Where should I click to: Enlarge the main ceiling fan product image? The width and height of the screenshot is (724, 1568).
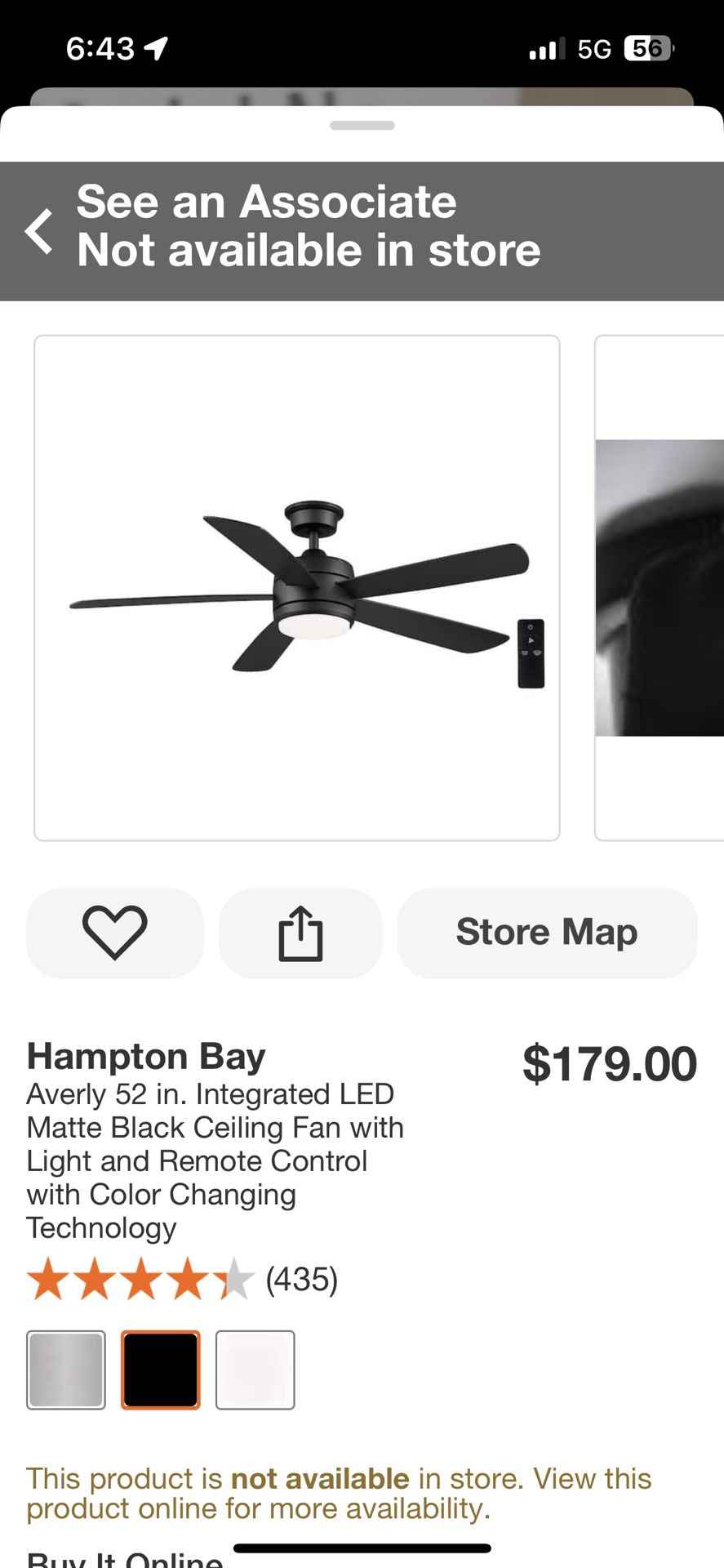(x=297, y=588)
